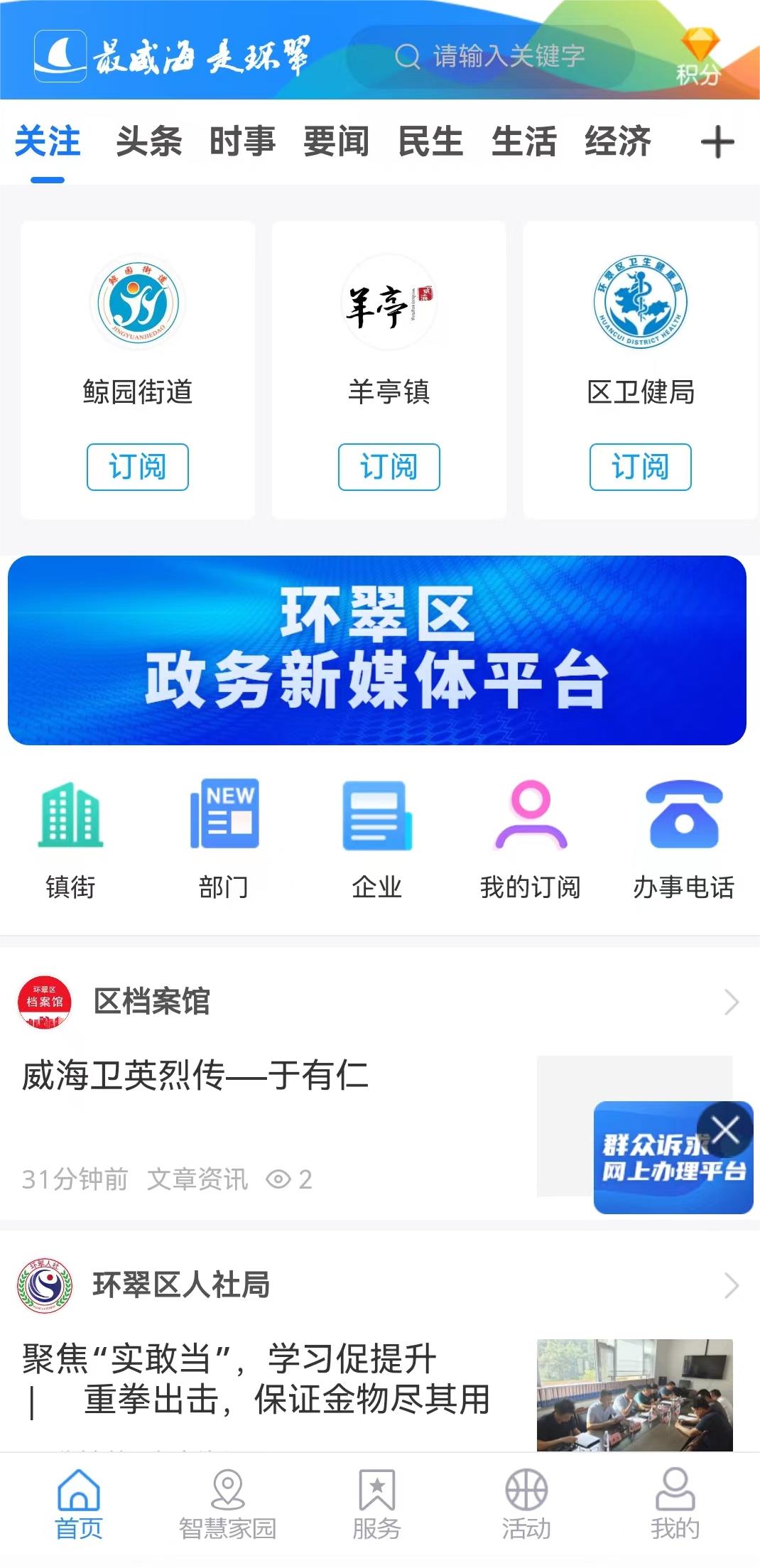Subscribe to 区卫健局
760x1568 pixels.
[x=640, y=467]
